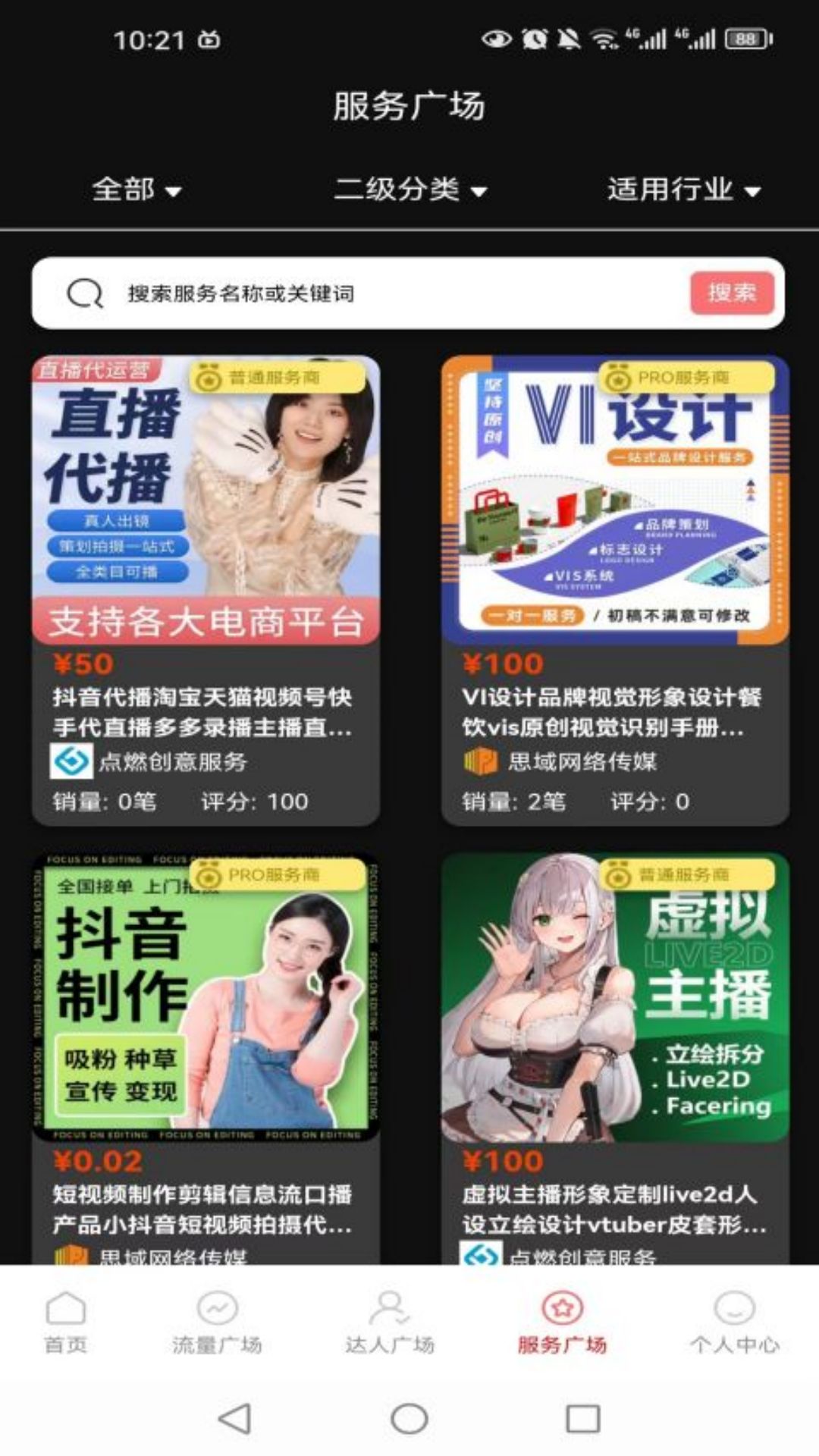
Task: Tap the red 搜索 button
Action: (731, 293)
